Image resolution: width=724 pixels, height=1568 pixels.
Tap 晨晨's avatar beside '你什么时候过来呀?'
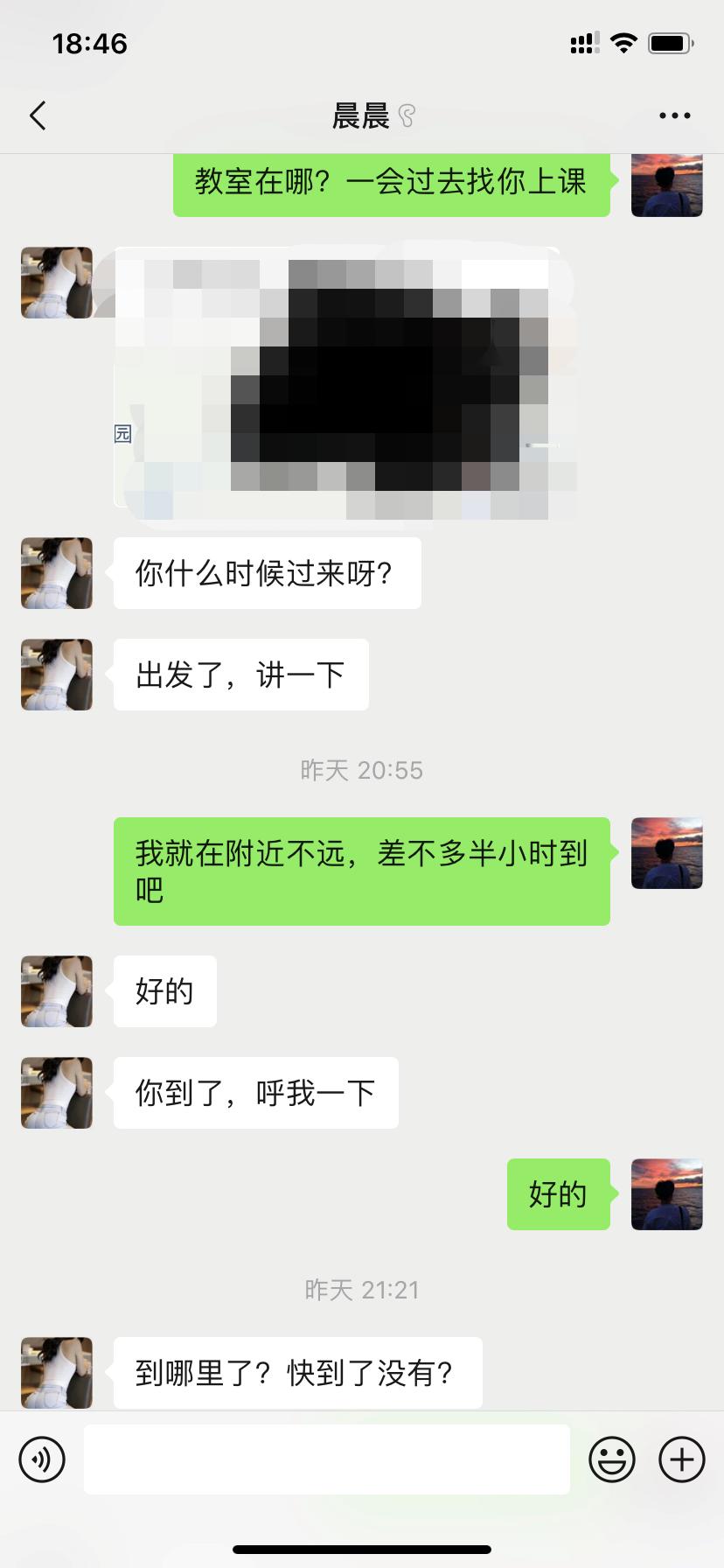coord(57,573)
